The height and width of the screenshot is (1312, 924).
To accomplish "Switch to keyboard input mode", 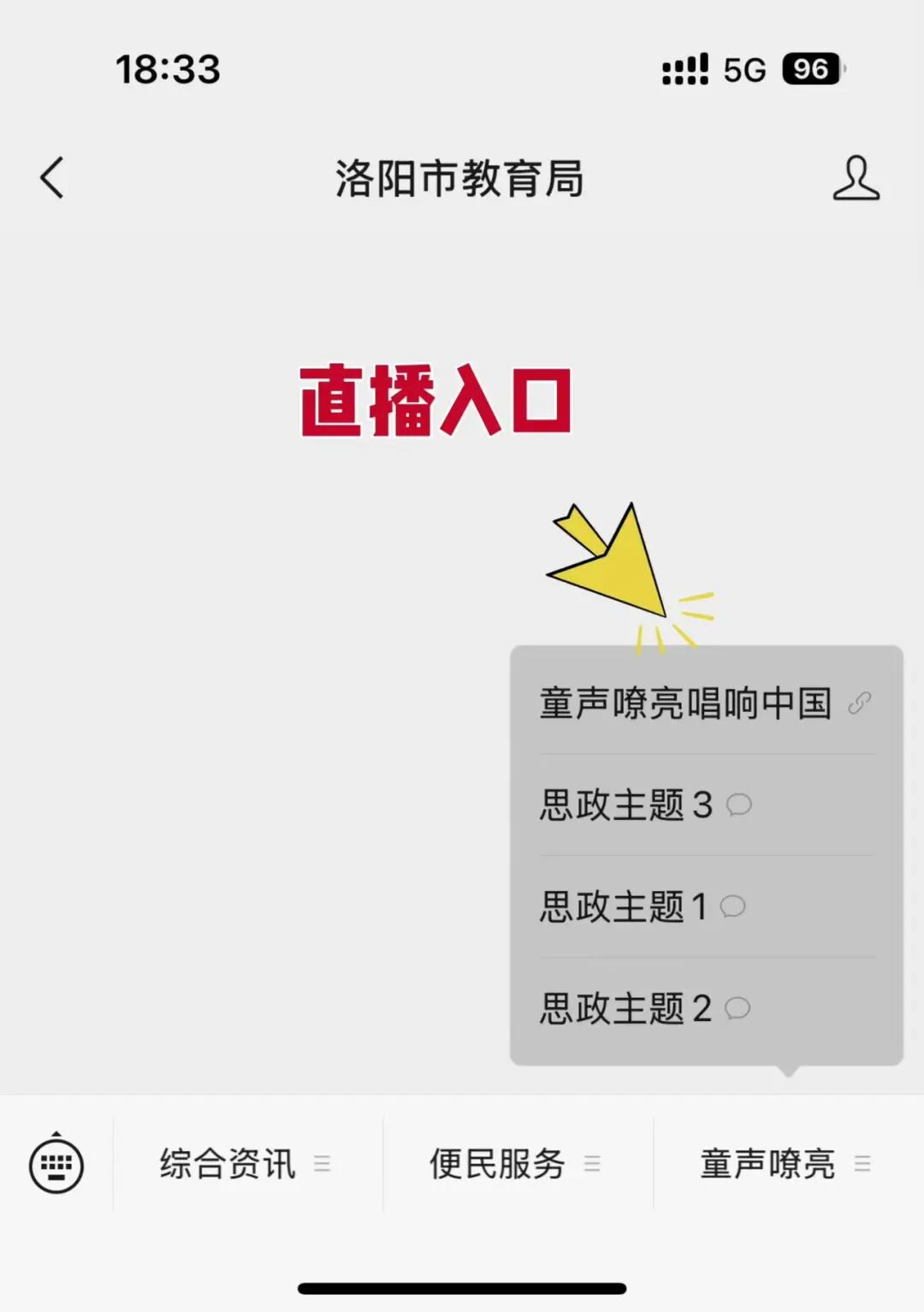I will pos(56,1164).
